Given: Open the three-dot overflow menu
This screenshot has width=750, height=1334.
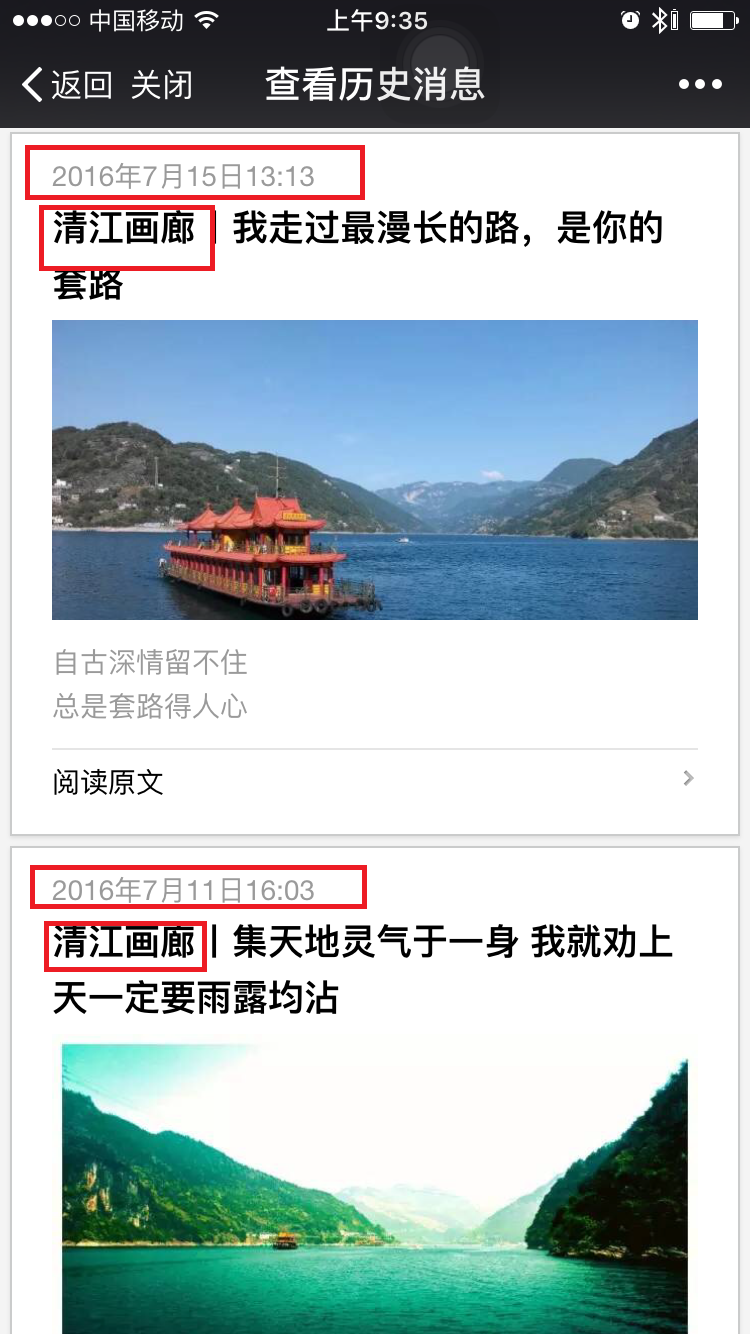Looking at the screenshot, I should pos(700,85).
